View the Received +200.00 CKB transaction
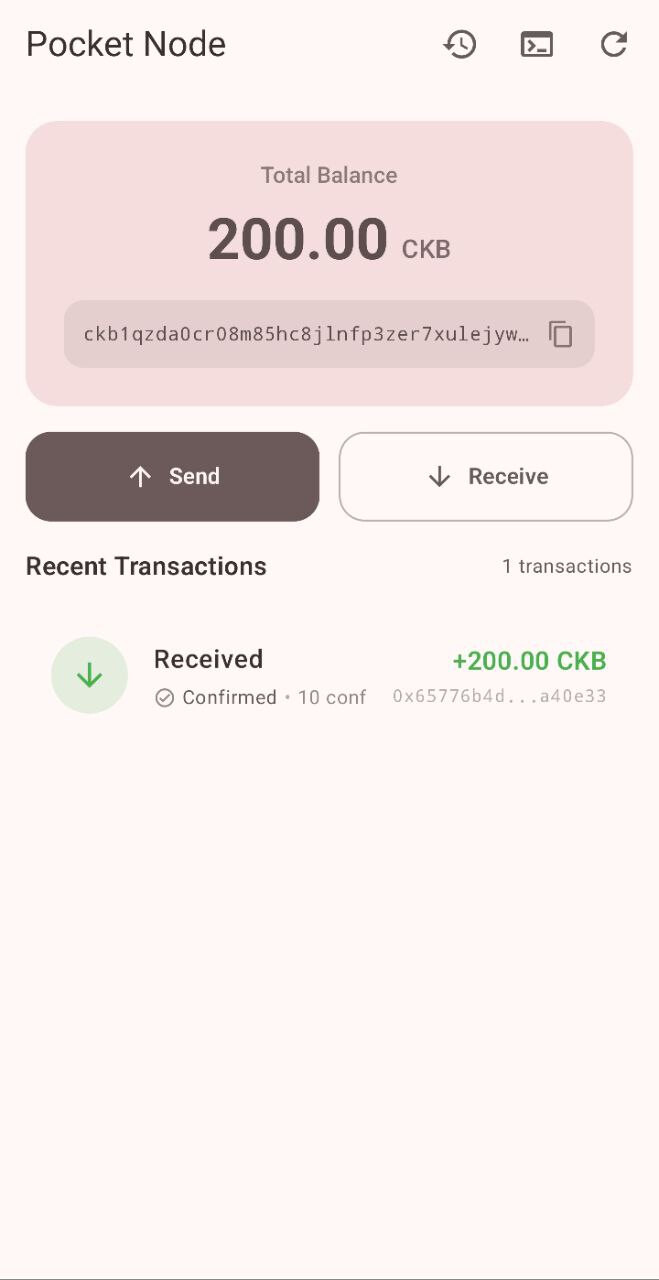This screenshot has width=659, height=1280. [329, 676]
